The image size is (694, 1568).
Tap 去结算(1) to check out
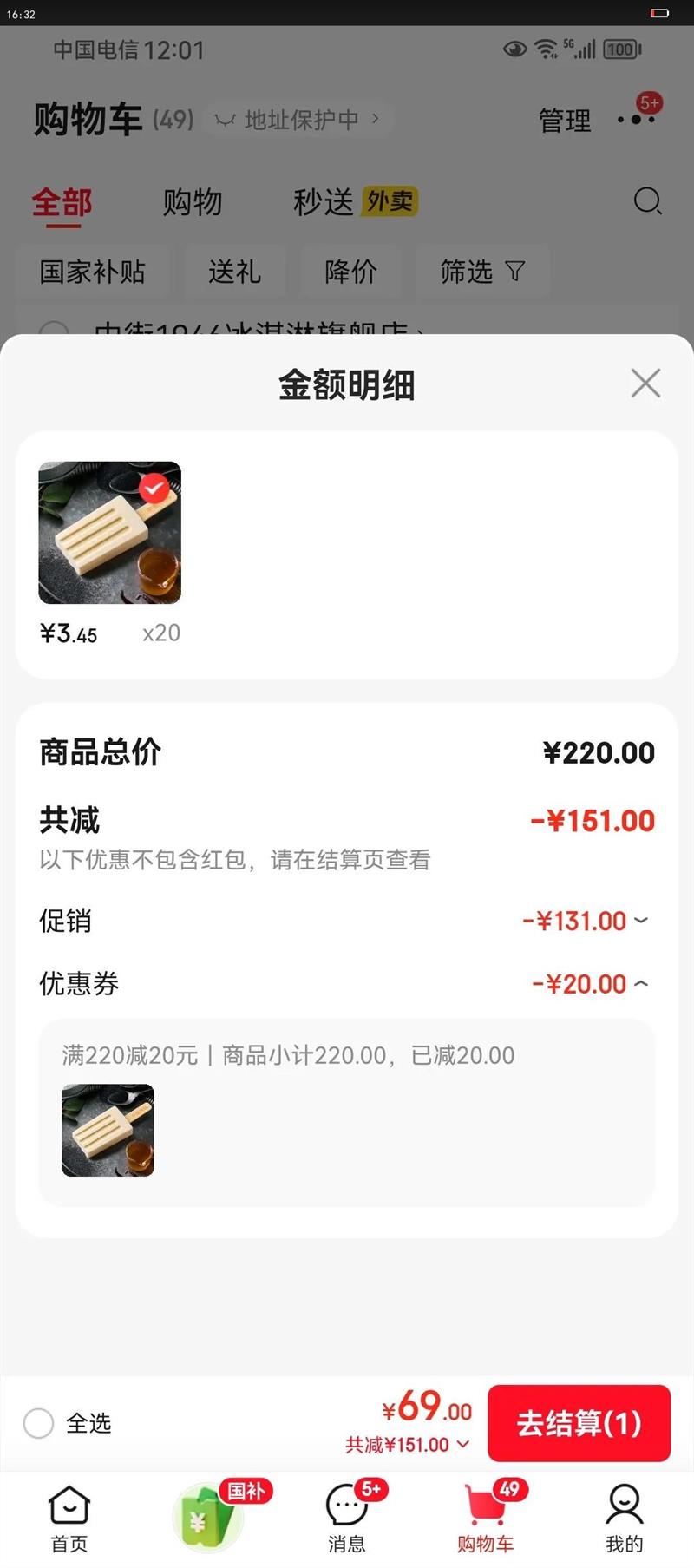point(579,1423)
